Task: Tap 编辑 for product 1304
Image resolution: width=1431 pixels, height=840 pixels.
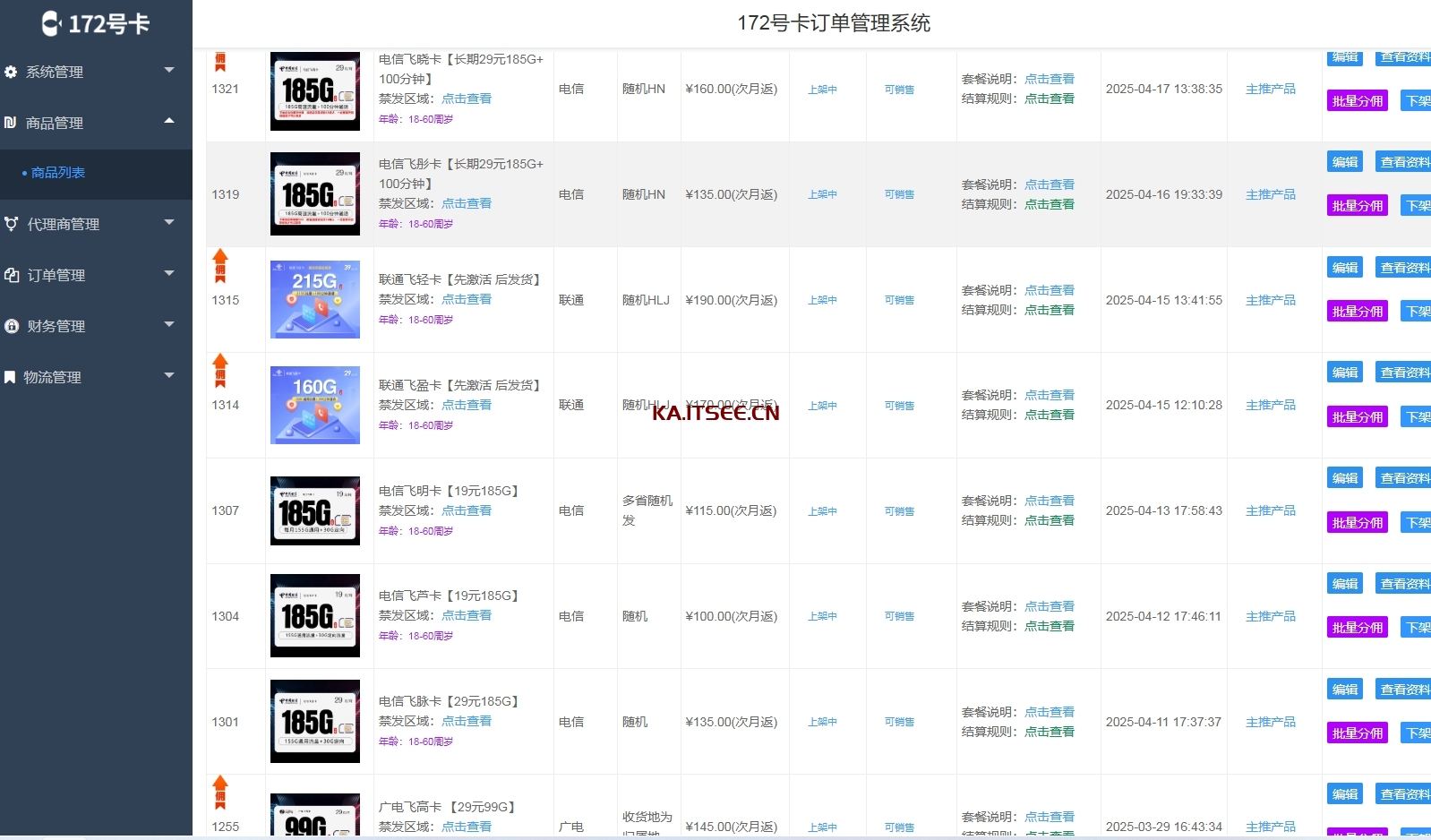Action: [x=1344, y=584]
